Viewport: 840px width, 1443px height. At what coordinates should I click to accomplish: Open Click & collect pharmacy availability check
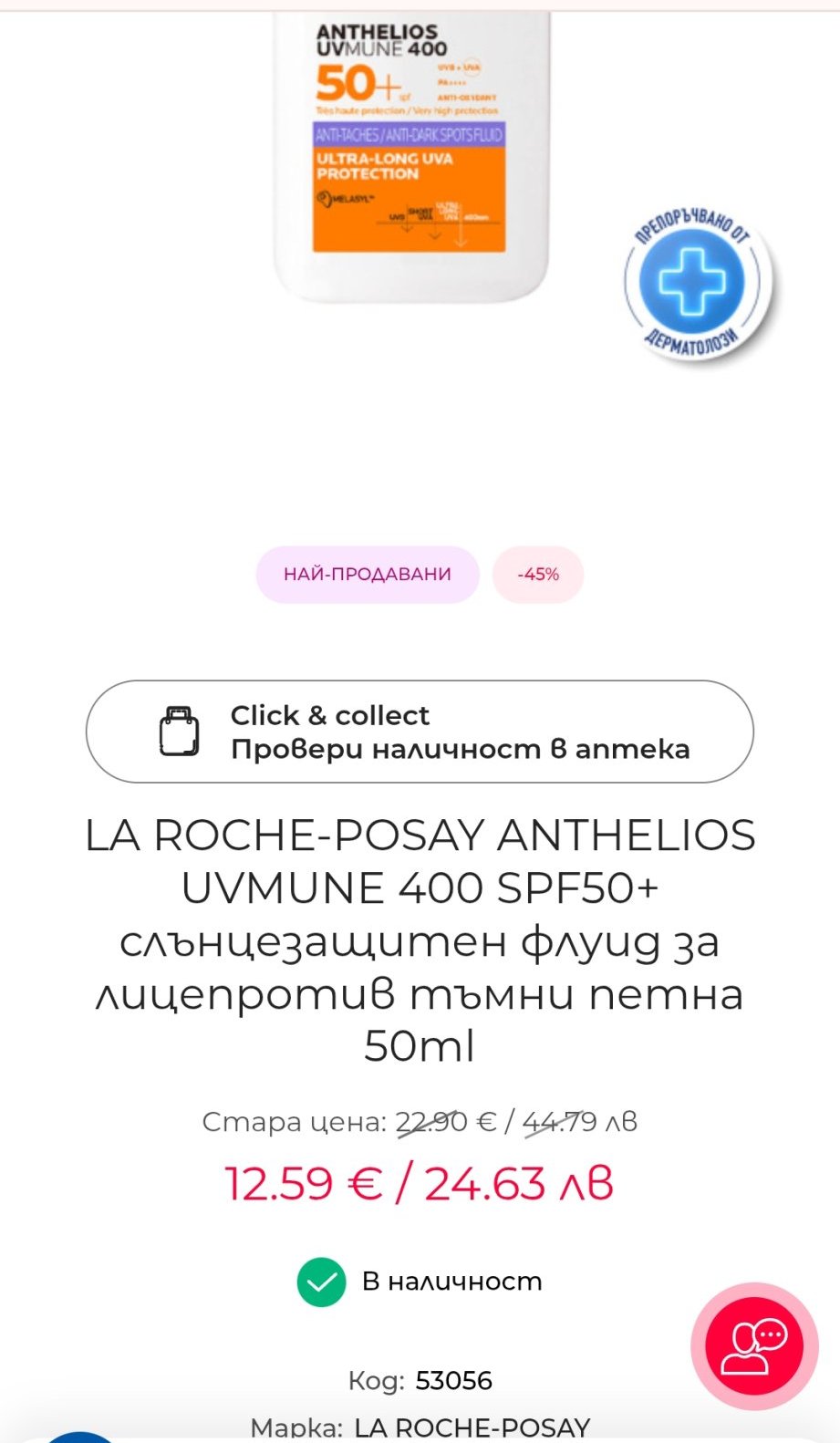[x=420, y=732]
